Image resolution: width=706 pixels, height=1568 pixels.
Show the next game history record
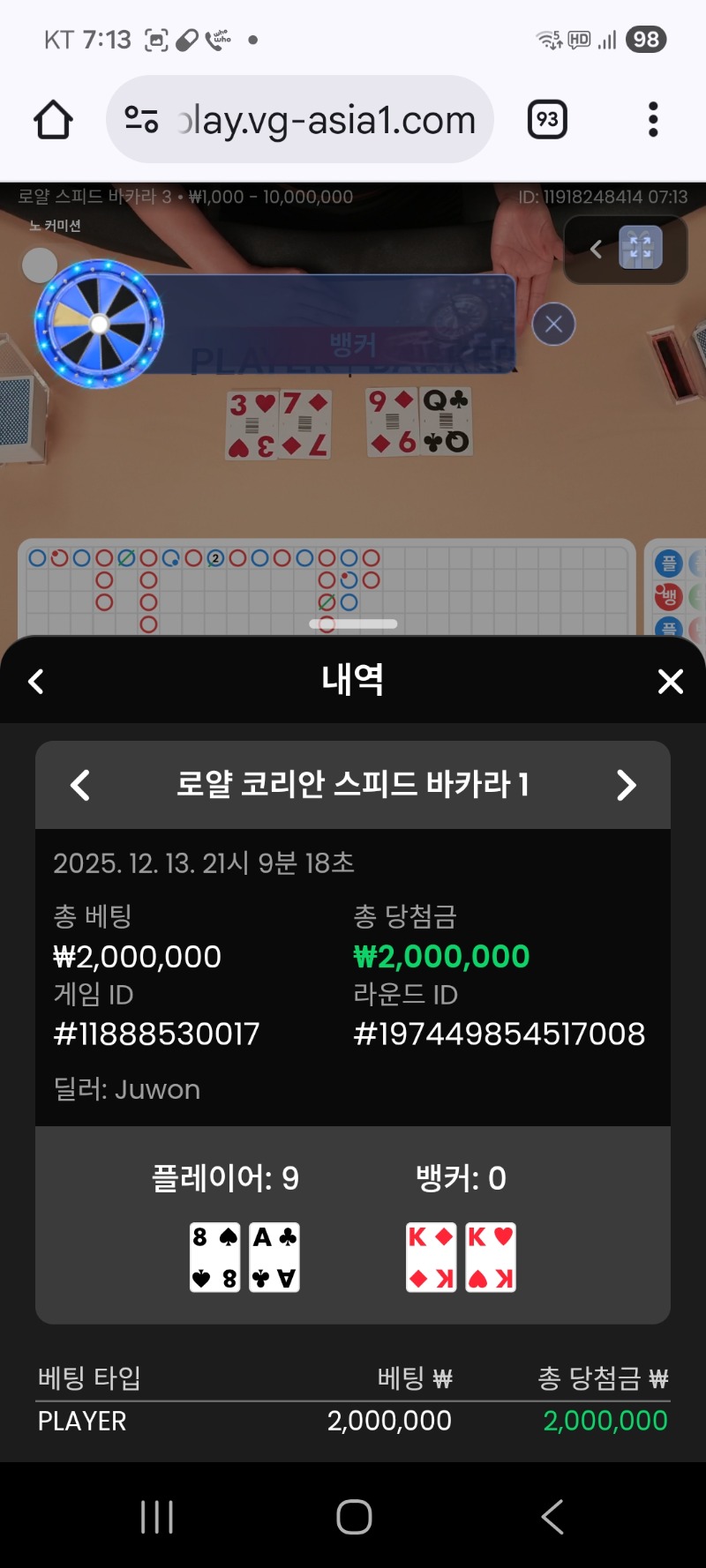click(626, 784)
